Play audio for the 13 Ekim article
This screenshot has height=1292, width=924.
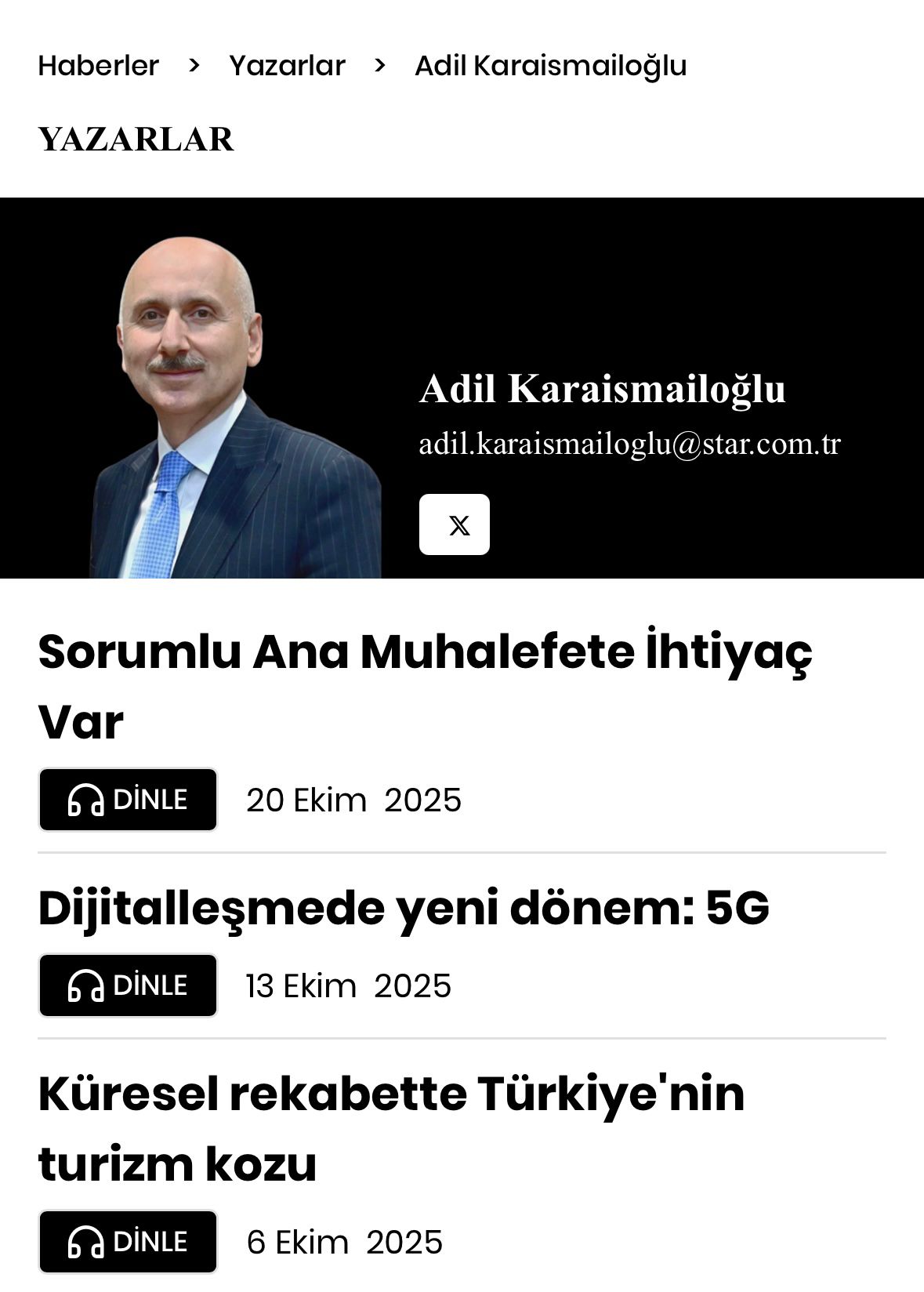click(x=128, y=985)
